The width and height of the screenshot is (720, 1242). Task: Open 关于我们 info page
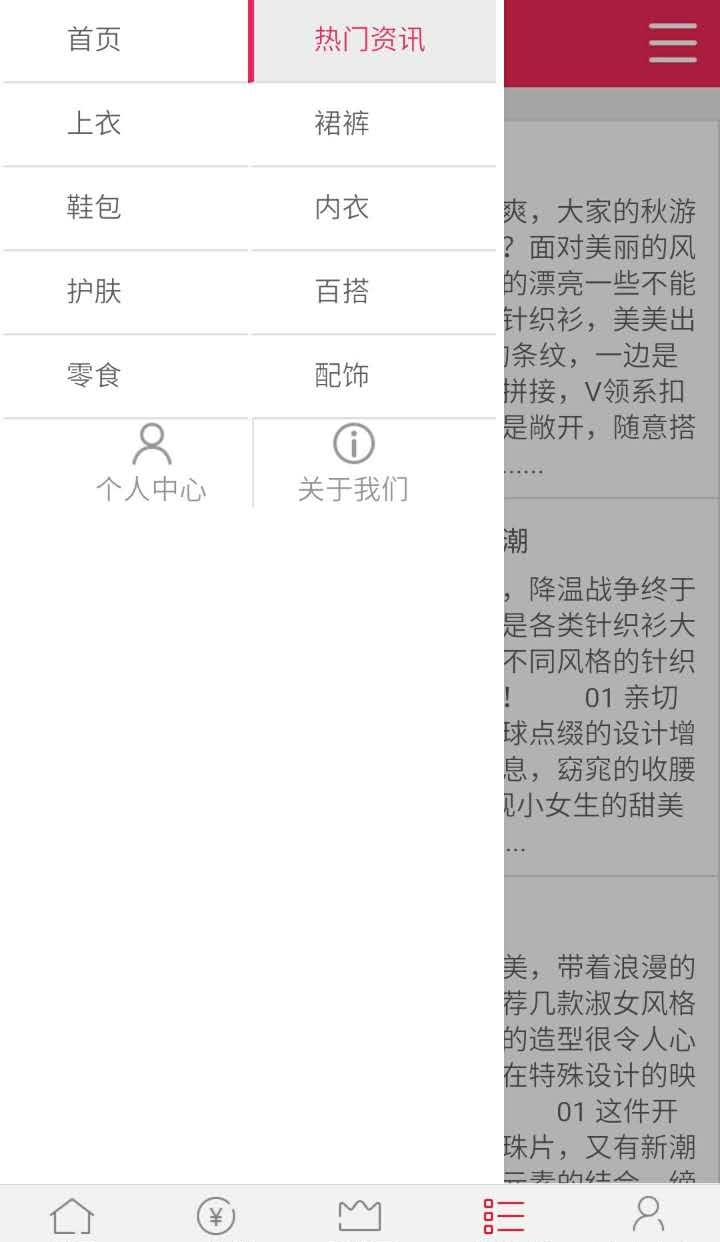pyautogui.click(x=353, y=464)
